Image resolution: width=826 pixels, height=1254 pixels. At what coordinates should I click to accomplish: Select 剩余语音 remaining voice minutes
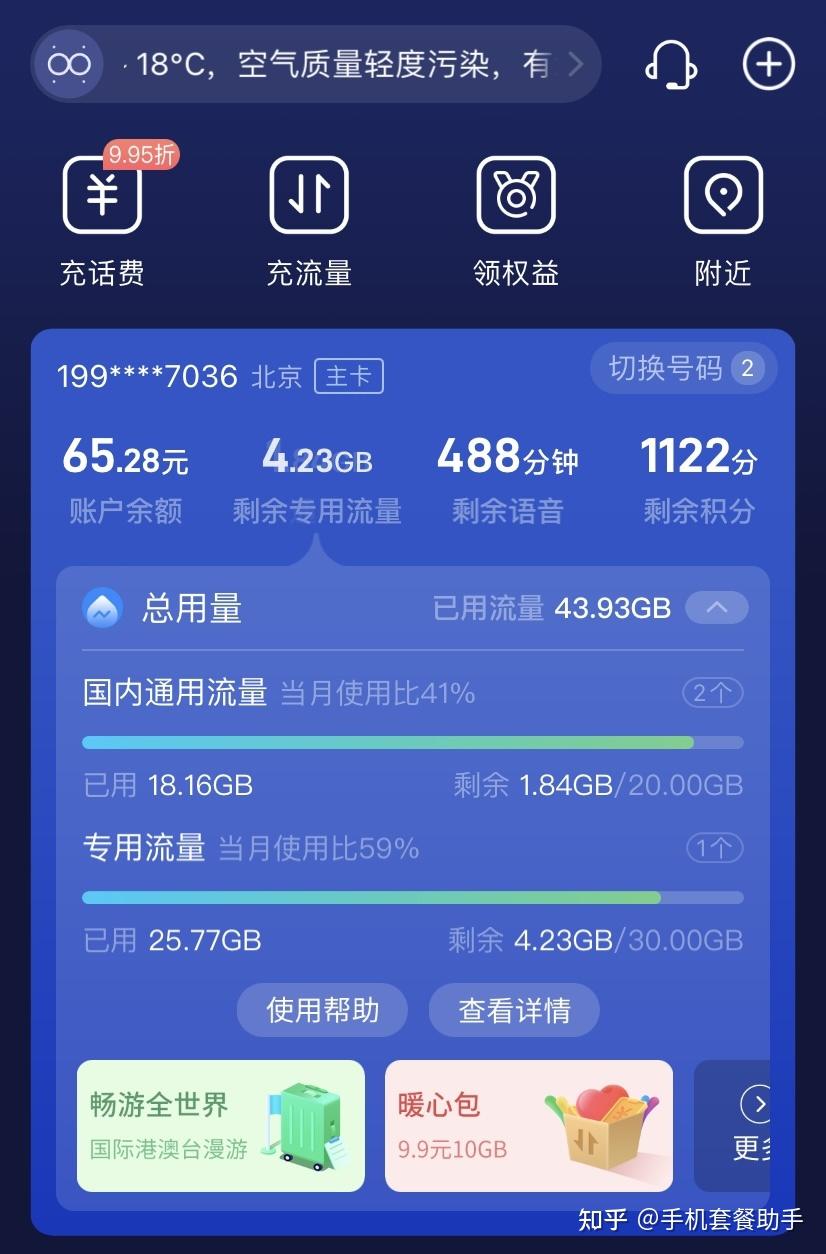click(x=508, y=480)
